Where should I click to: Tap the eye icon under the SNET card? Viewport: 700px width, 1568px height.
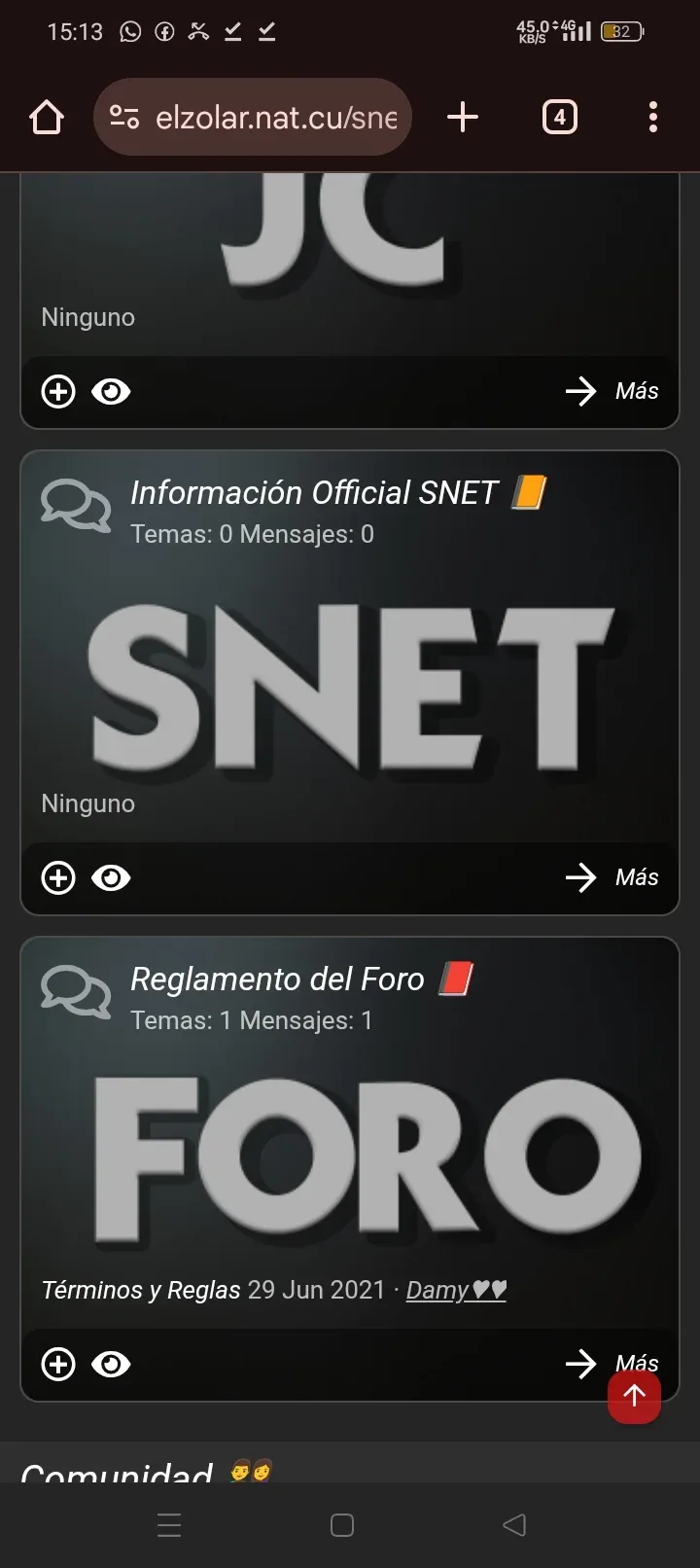click(x=111, y=878)
